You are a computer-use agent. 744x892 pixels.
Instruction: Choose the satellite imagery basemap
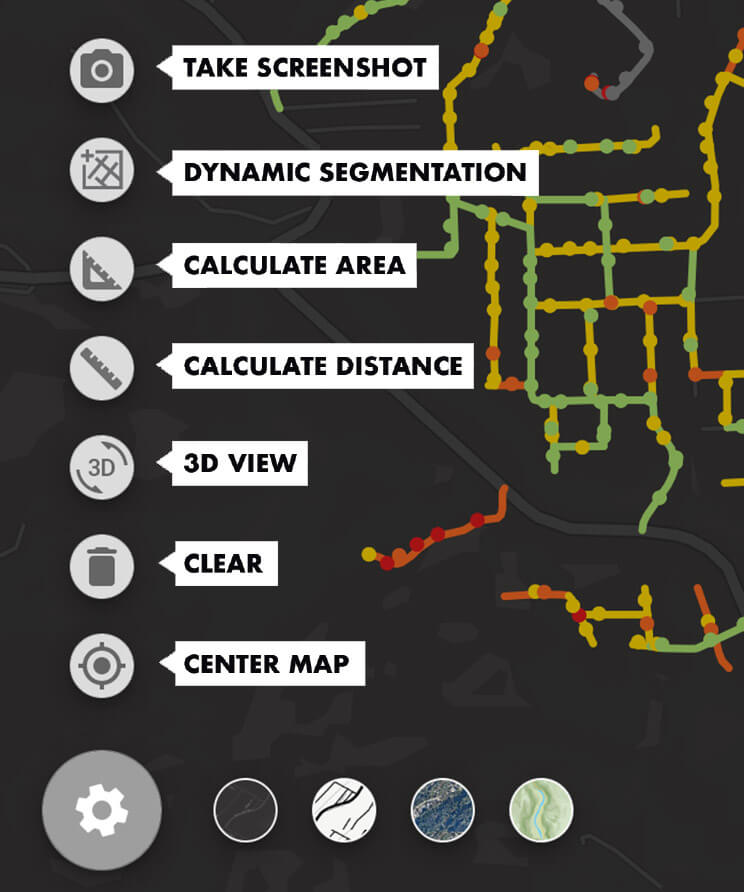(443, 810)
